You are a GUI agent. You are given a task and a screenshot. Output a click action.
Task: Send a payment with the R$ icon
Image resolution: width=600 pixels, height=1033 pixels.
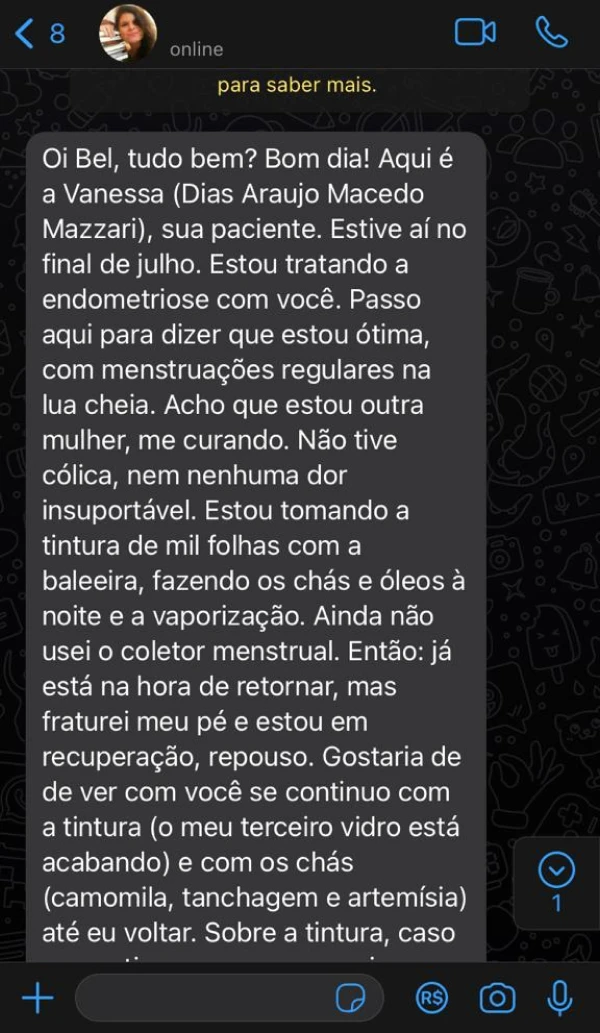[x=432, y=997]
